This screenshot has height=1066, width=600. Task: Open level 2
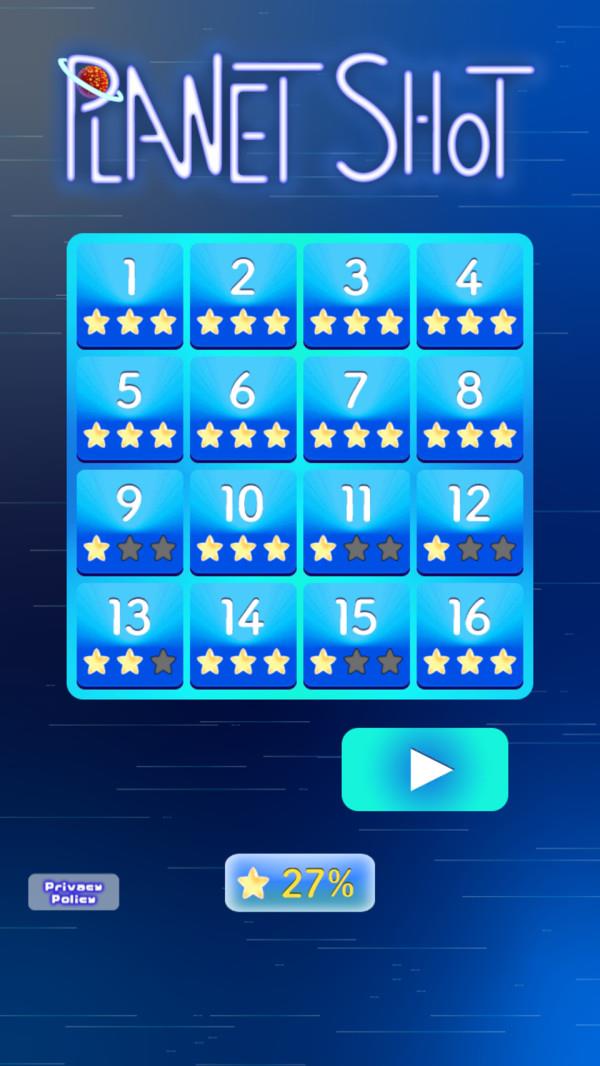click(243, 295)
